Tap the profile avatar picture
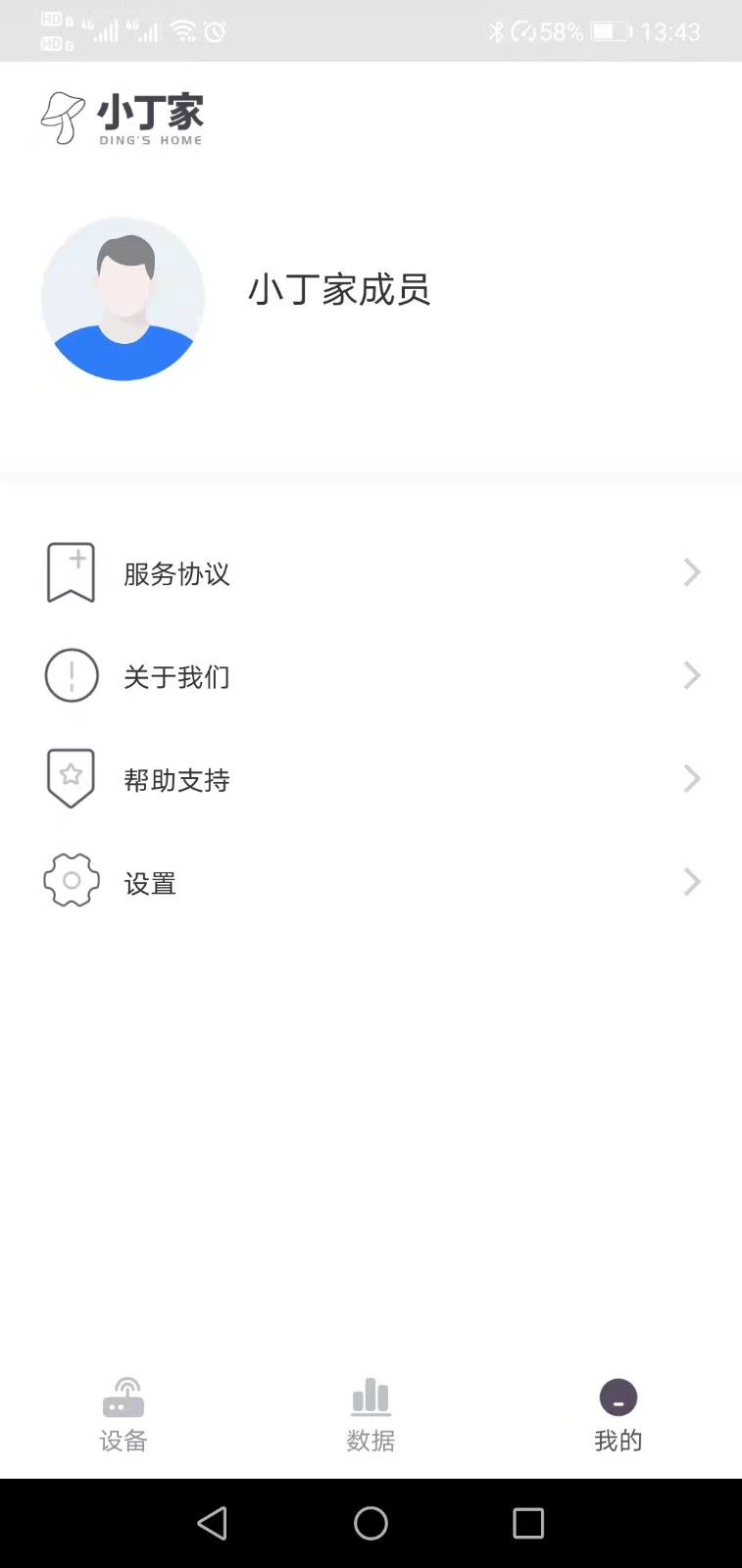Viewport: 742px width, 1568px height. pyautogui.click(x=124, y=299)
